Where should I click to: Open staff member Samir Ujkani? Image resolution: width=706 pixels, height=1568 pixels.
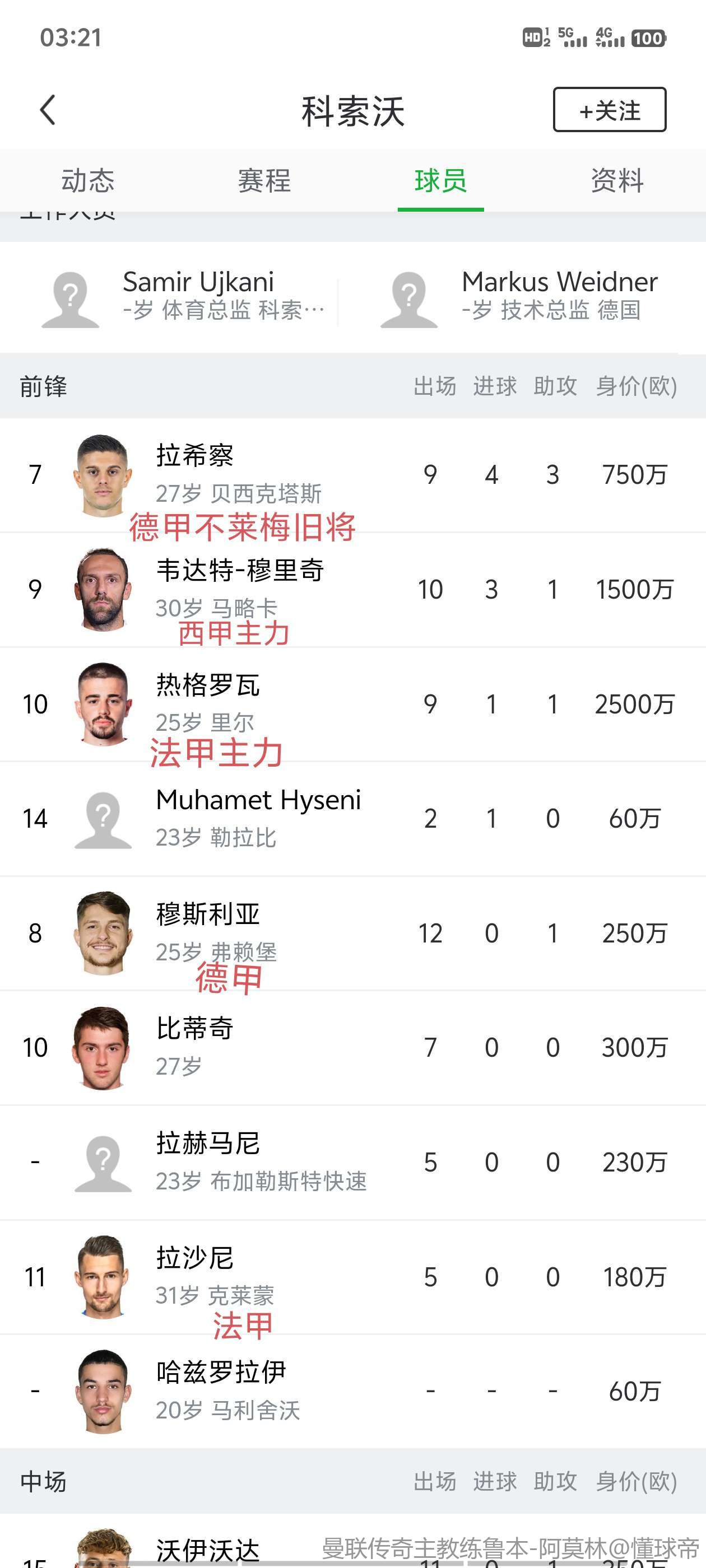point(183,296)
